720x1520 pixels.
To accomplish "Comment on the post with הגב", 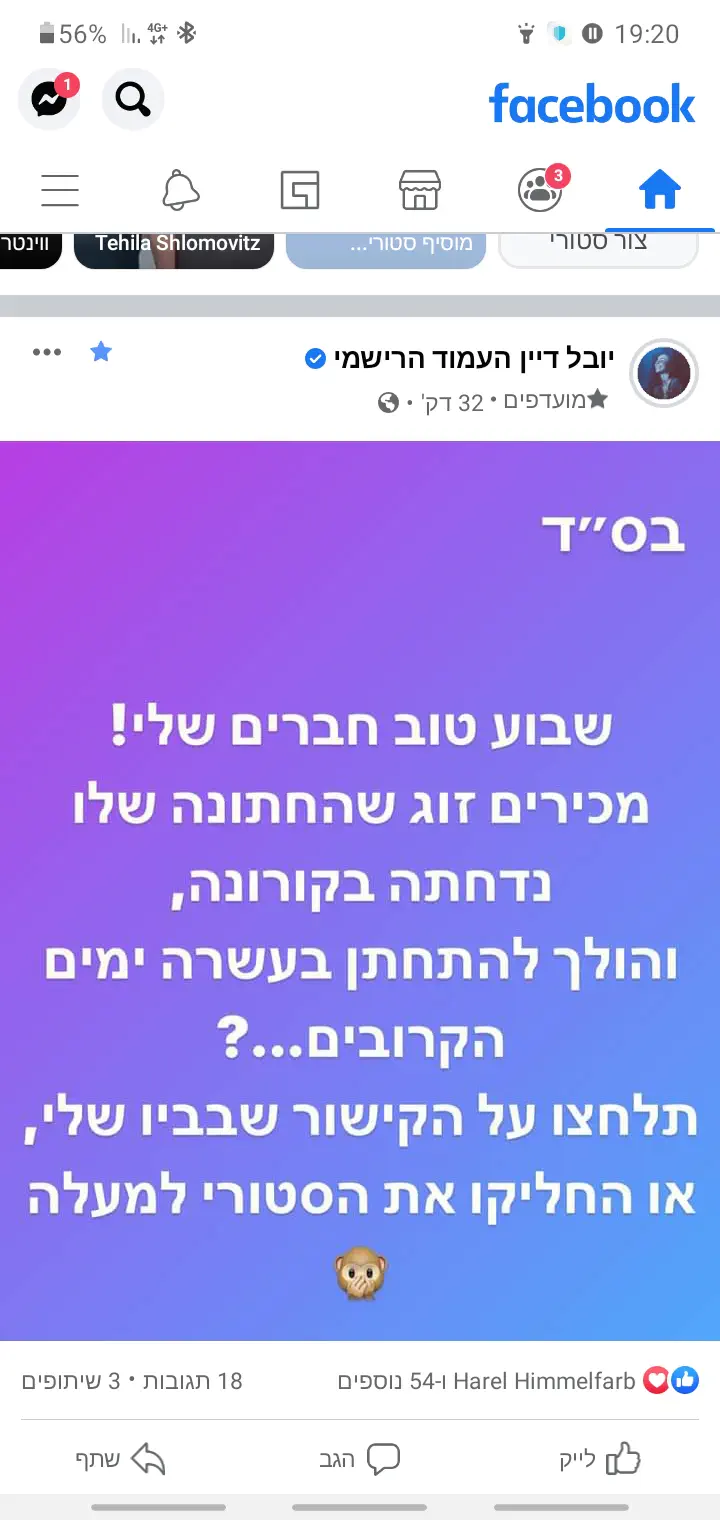I will point(360,1459).
